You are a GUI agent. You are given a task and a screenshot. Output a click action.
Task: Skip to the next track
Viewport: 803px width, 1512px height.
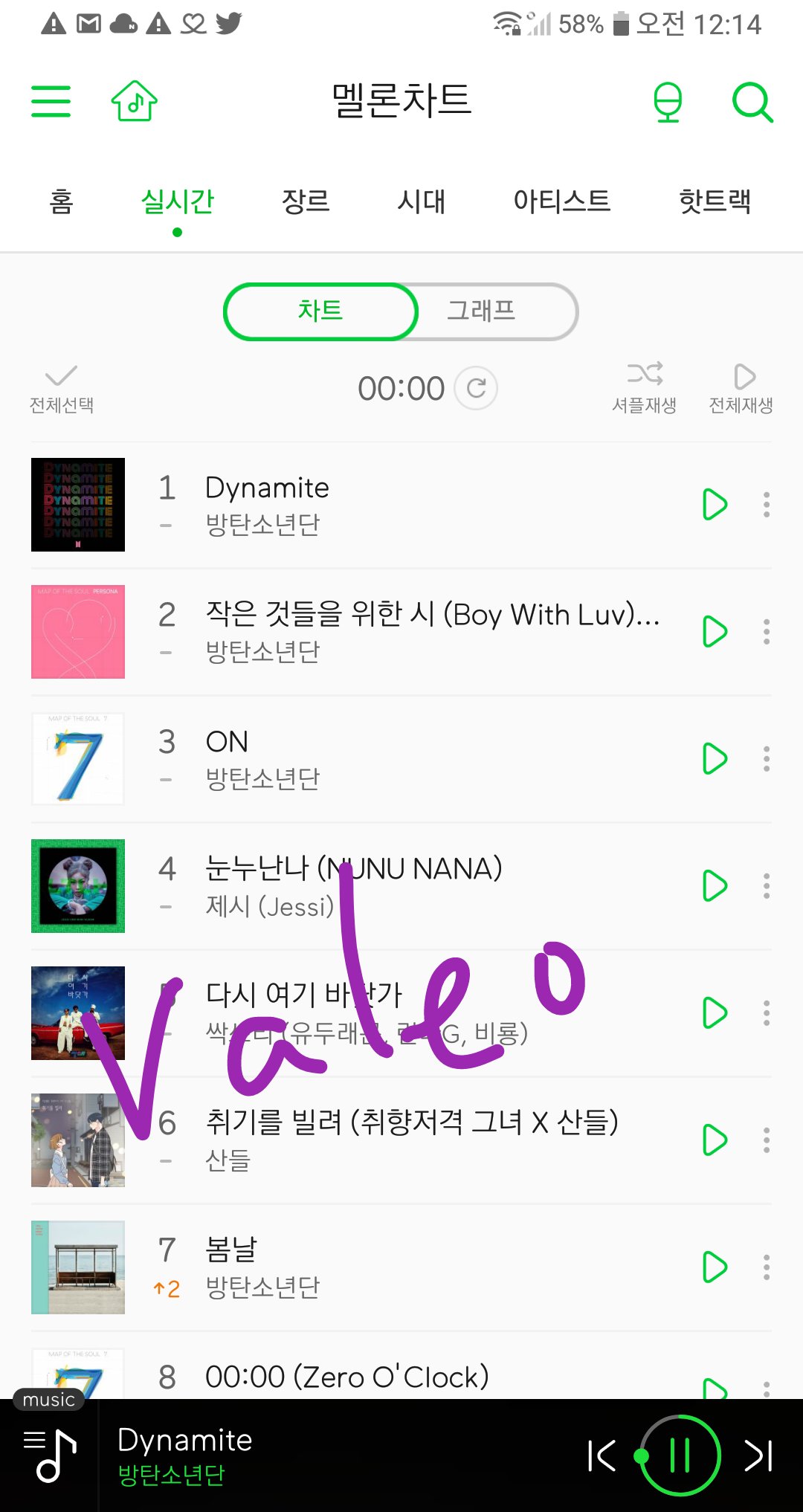click(758, 1456)
